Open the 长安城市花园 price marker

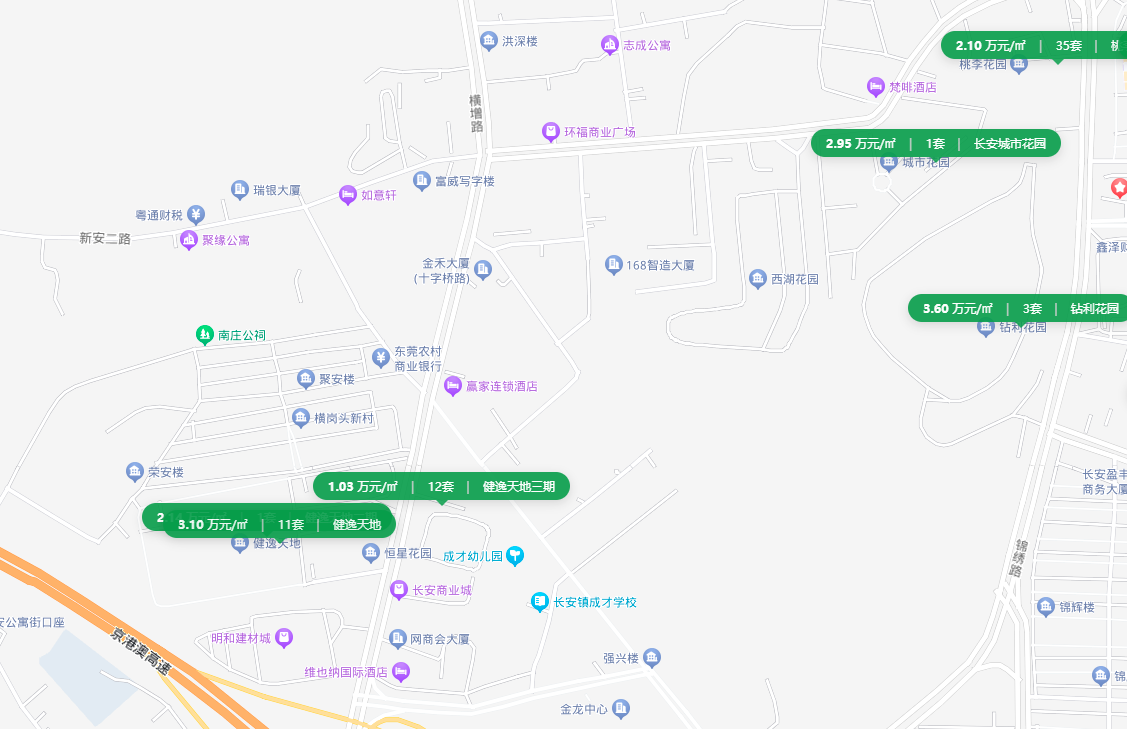tap(935, 143)
